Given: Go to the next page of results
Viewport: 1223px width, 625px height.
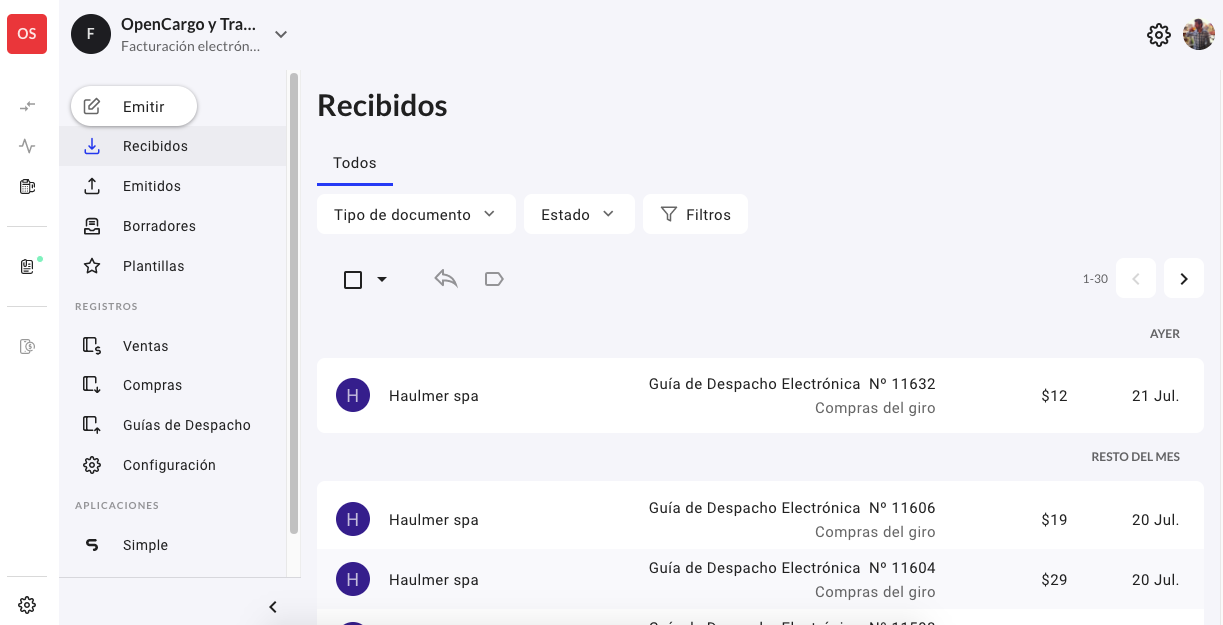Looking at the screenshot, I should 1184,279.
